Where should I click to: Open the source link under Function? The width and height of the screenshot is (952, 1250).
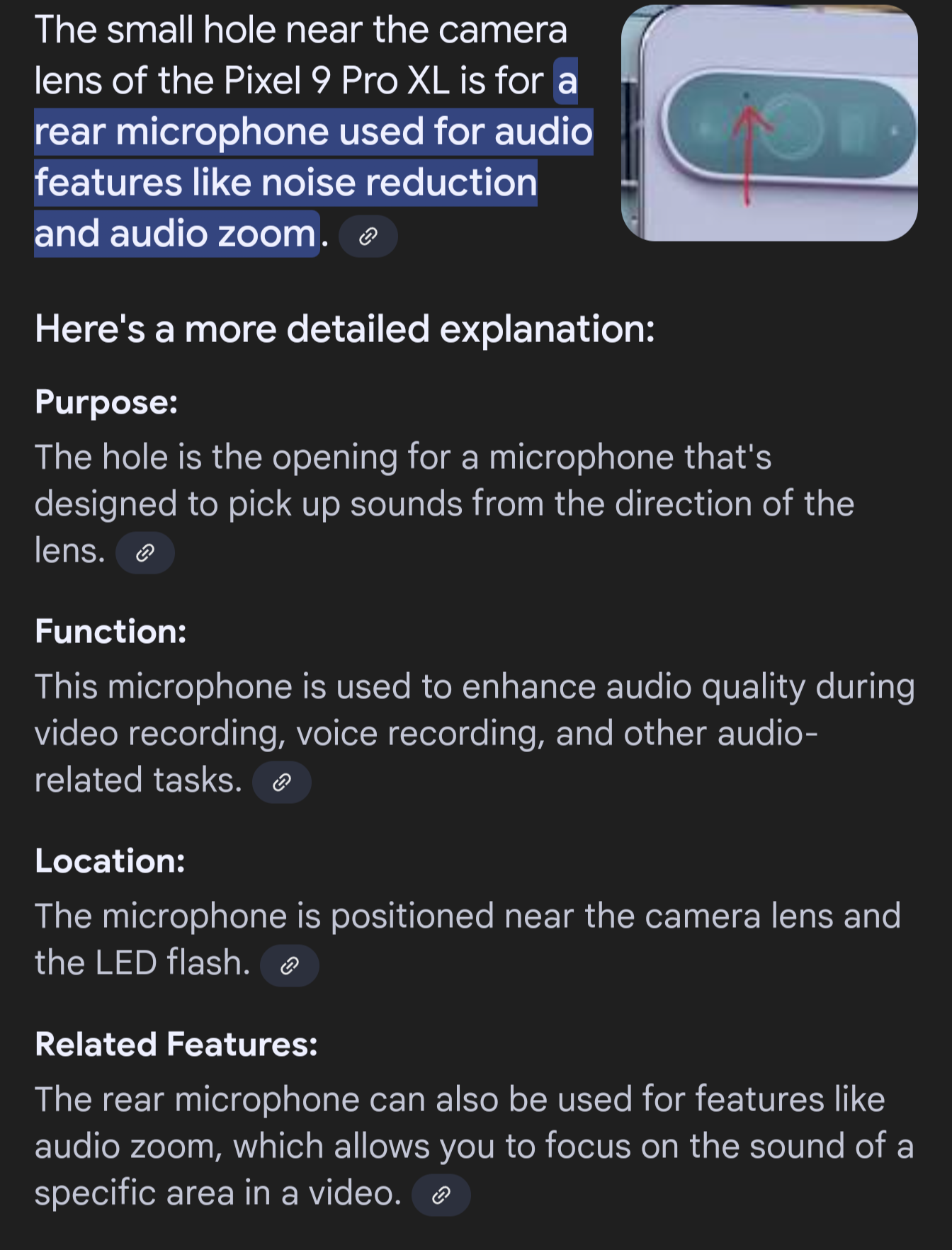pos(282,783)
